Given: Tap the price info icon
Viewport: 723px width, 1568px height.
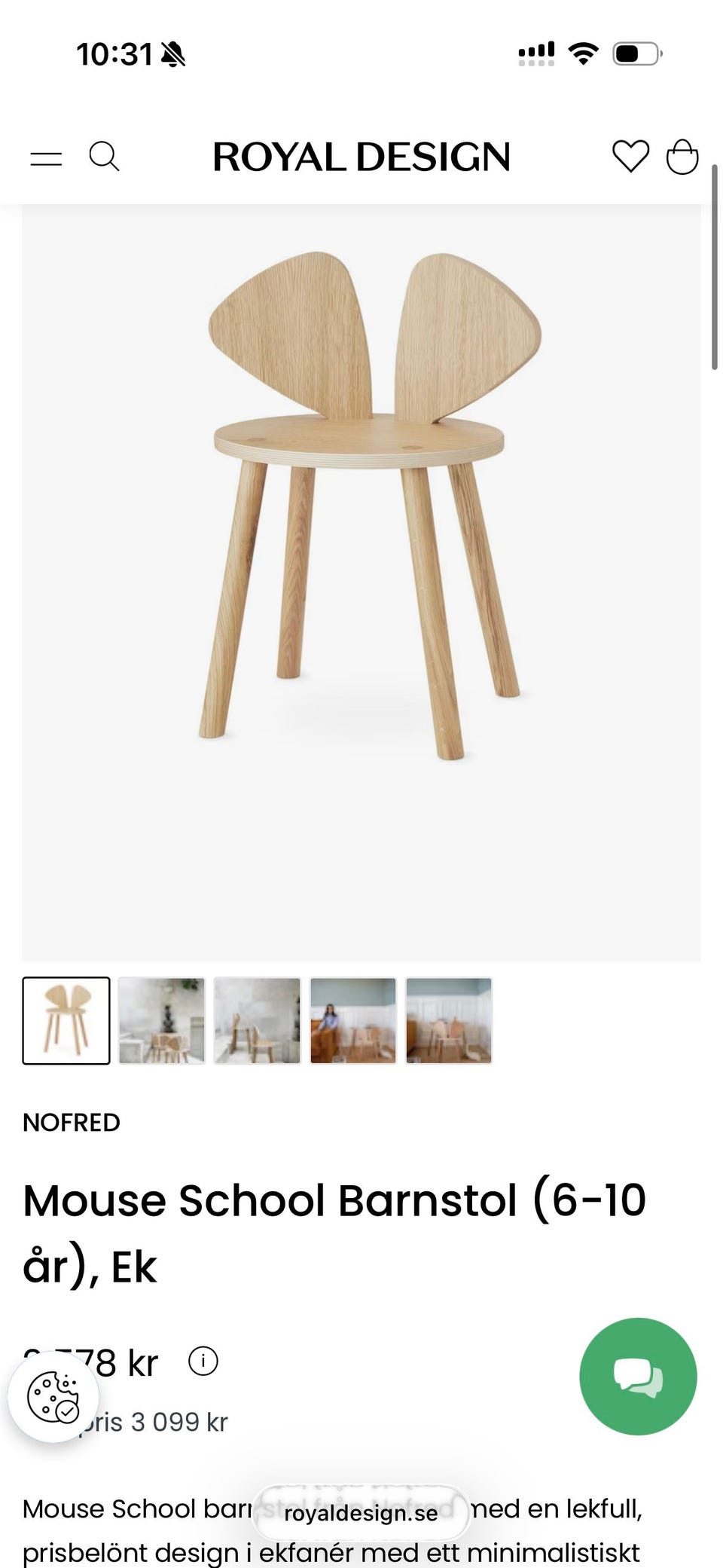Looking at the screenshot, I should coord(203,1362).
